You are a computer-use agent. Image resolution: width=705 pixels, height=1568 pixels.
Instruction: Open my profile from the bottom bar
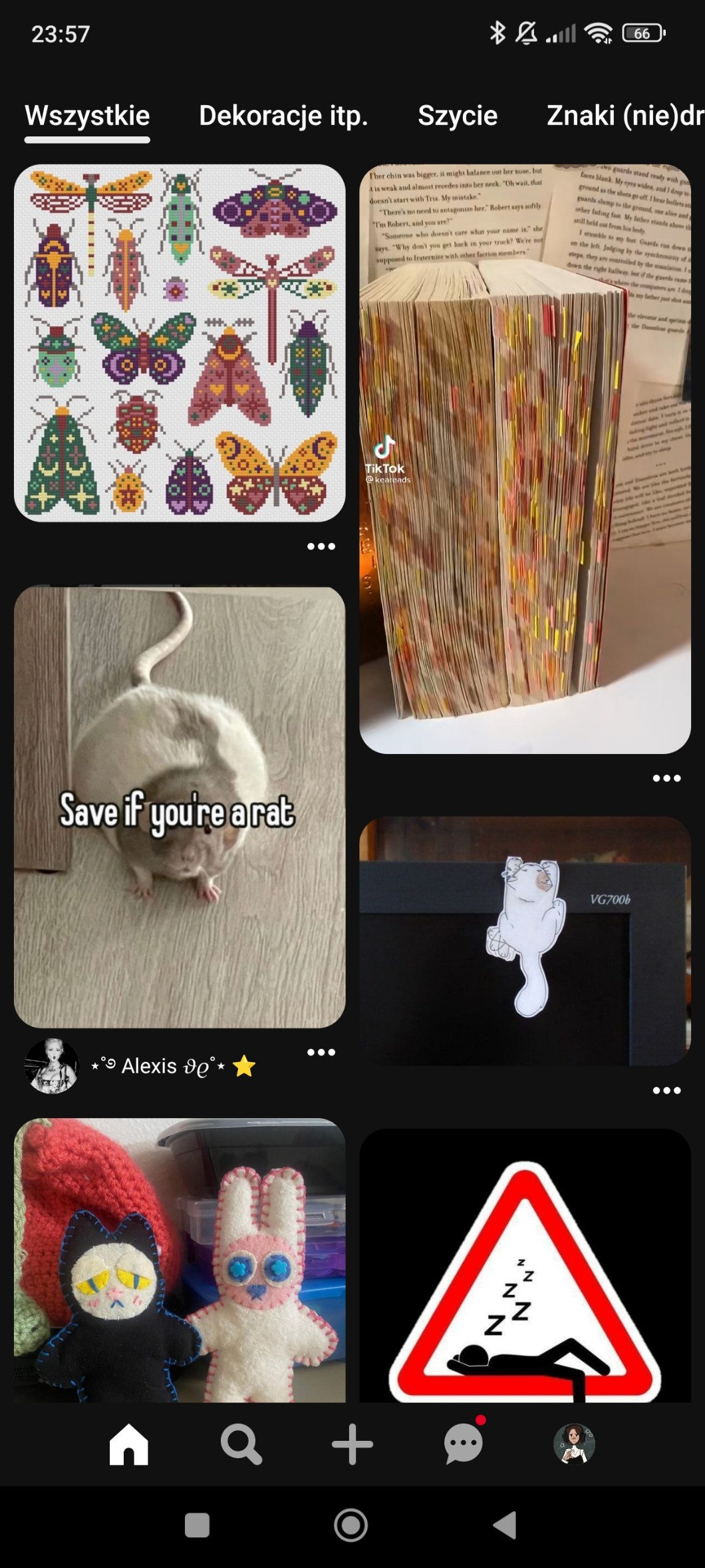575,1444
